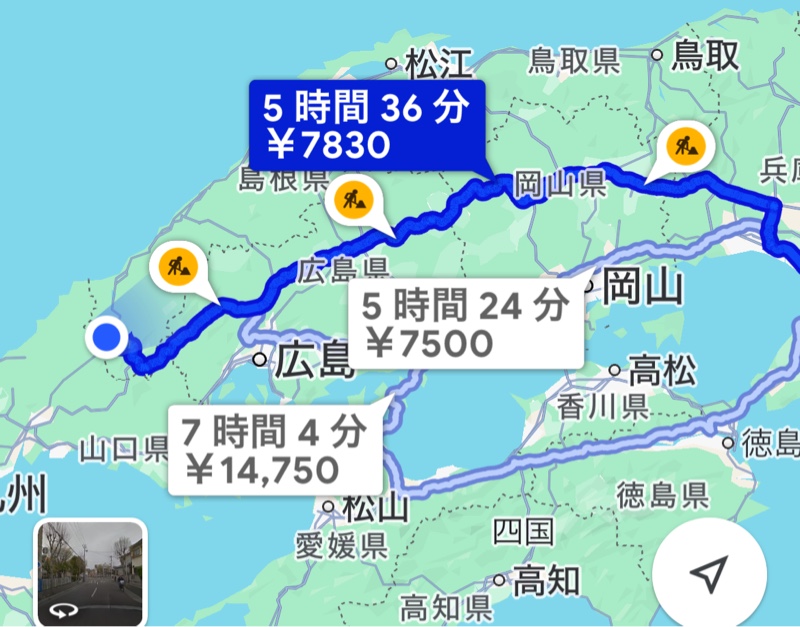Tap the 5時間 36分 ¥7830 route label
This screenshot has width=800, height=627.
(x=365, y=124)
